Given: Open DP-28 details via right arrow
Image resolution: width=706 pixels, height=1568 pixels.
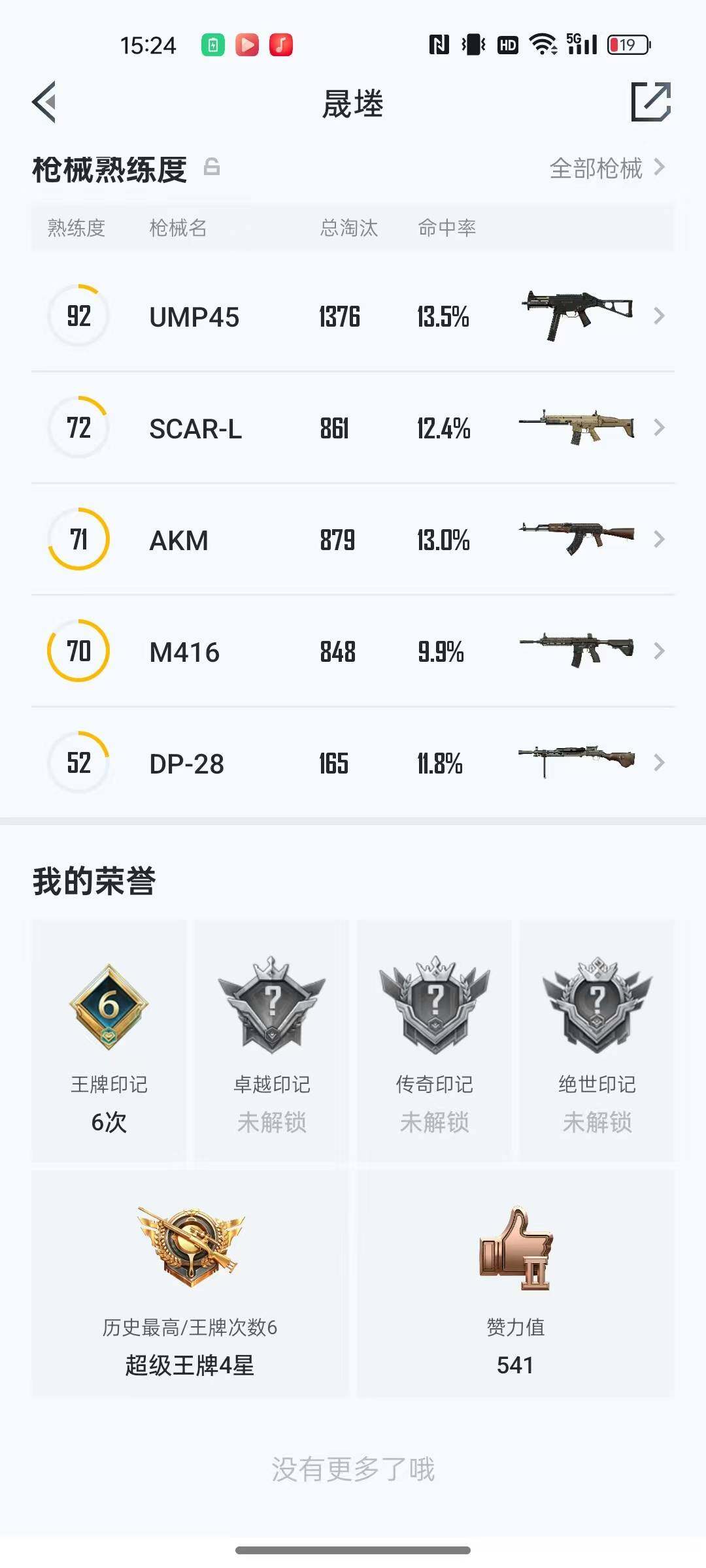Looking at the screenshot, I should point(658,763).
